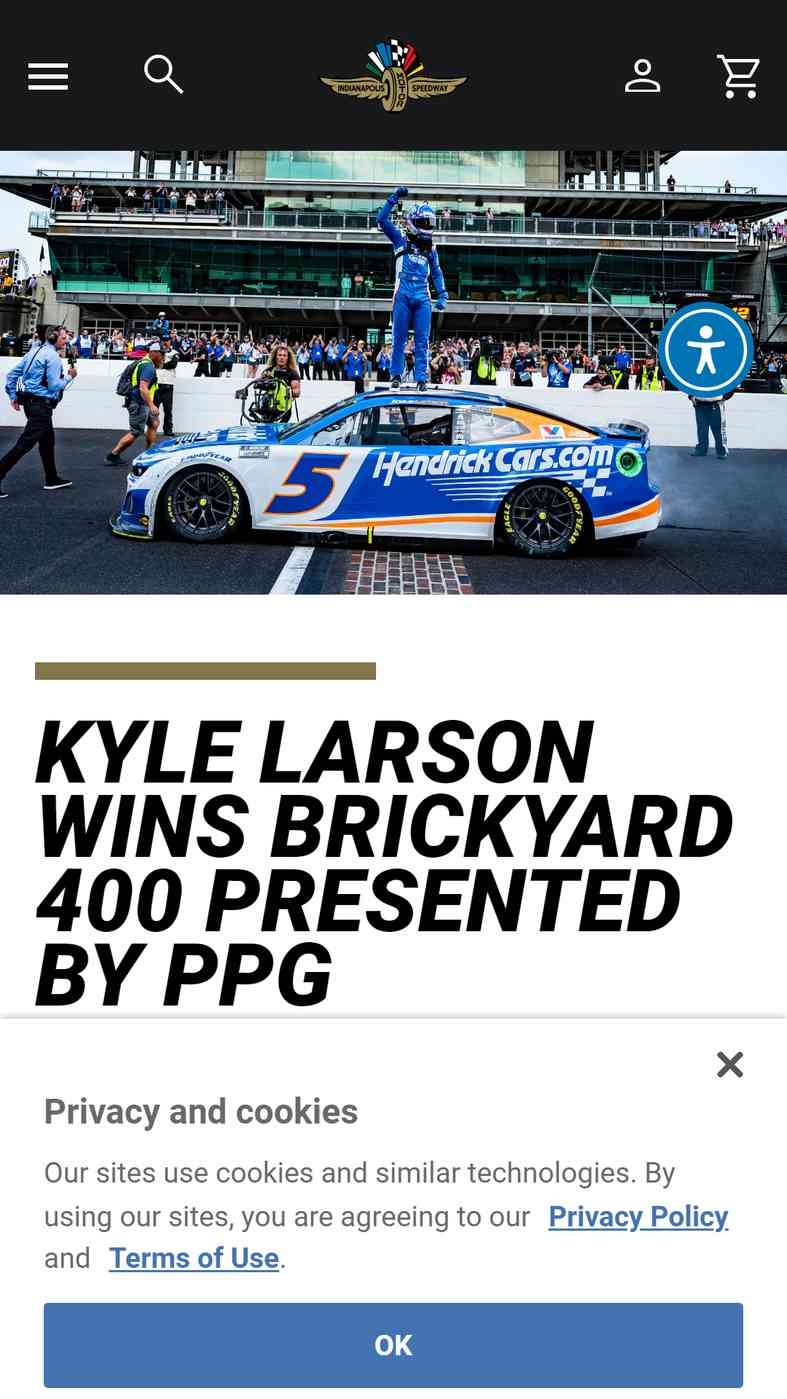Open the hamburger navigation menu
Screen dimensions: 787x1399
click(x=48, y=76)
